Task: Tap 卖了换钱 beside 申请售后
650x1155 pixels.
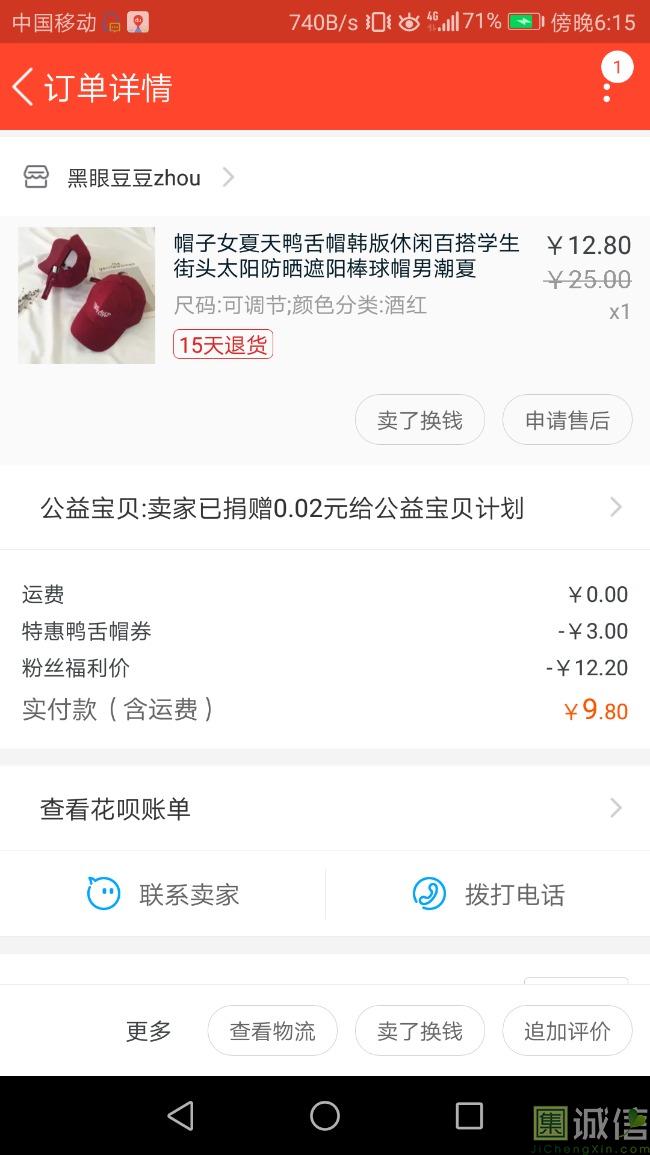Action: point(419,420)
